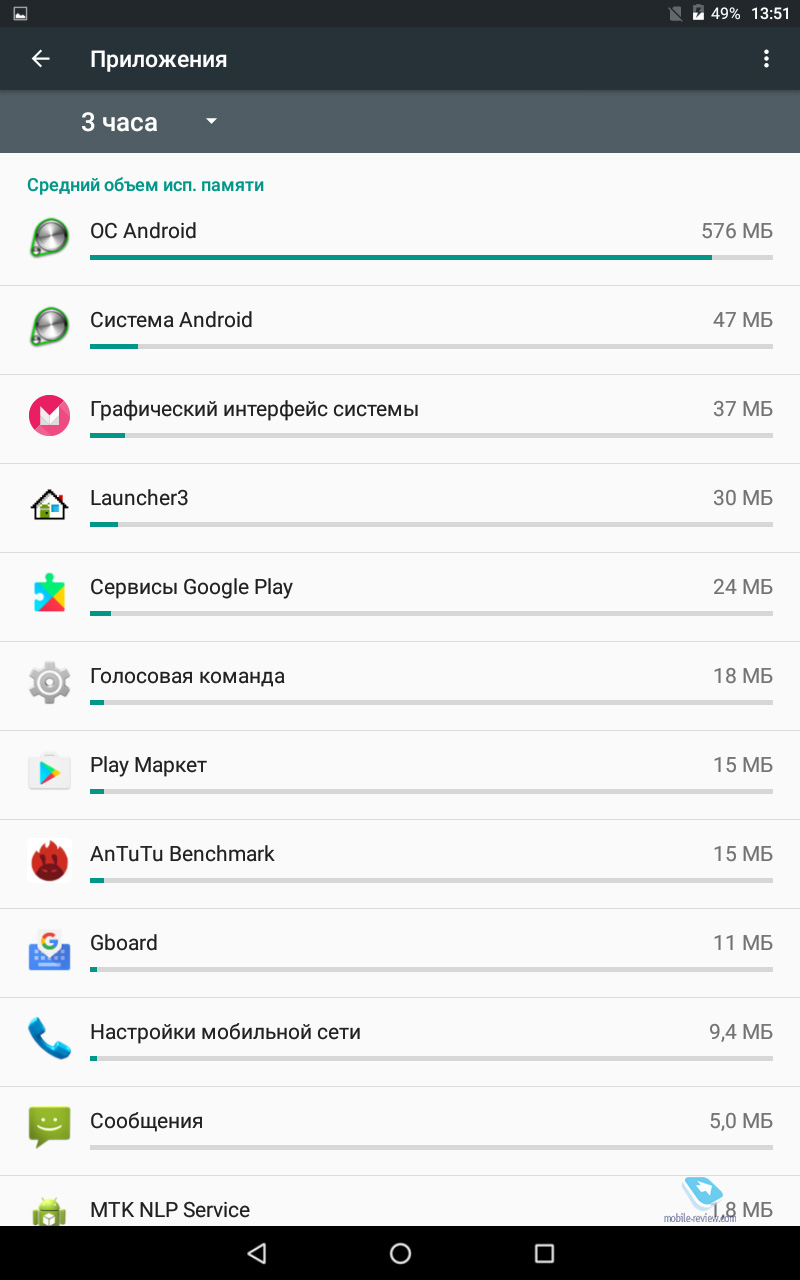Go back using the top arrow
The height and width of the screenshot is (1280, 800).
(40, 59)
